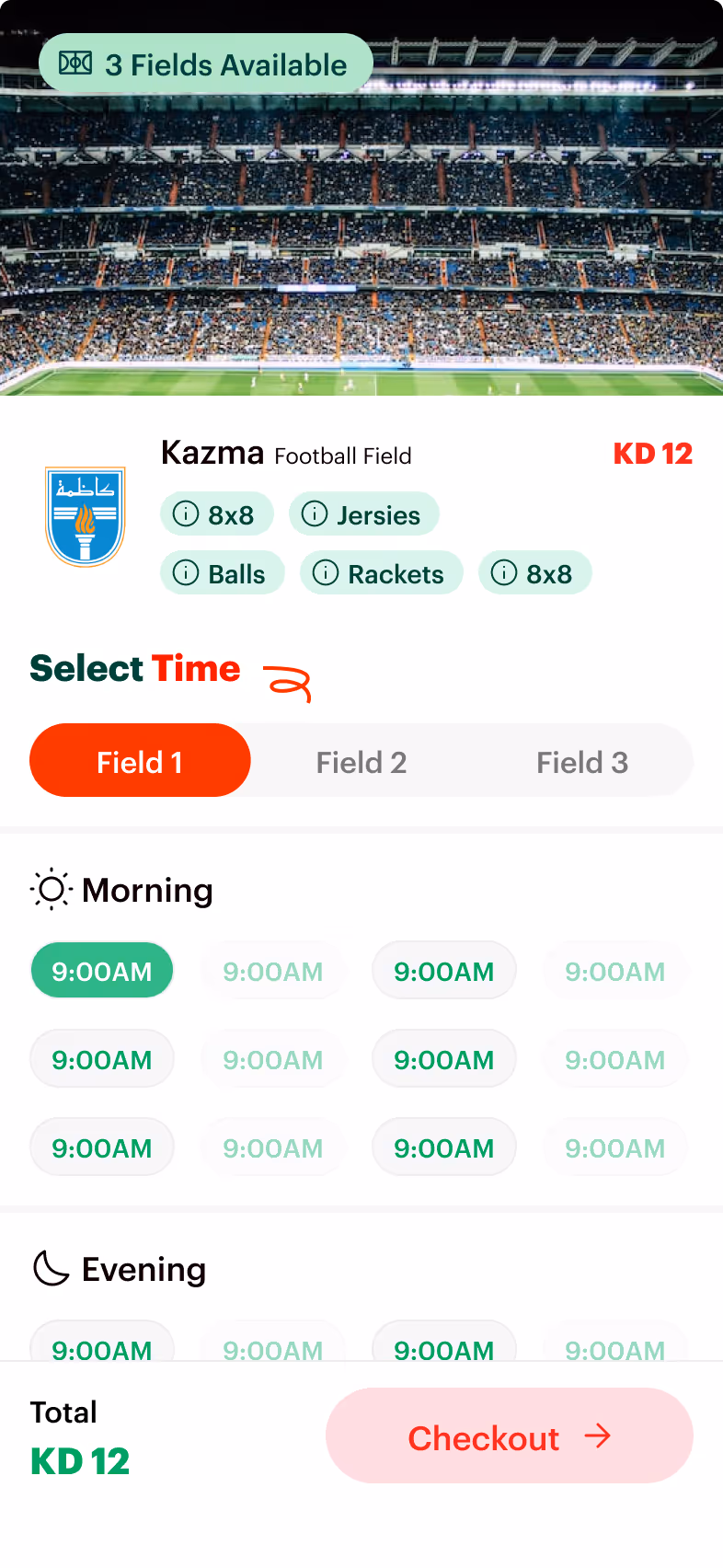The width and height of the screenshot is (723, 1568).
Task: Tap the highlighted green 9:00AM morning slot
Action: (x=102, y=971)
